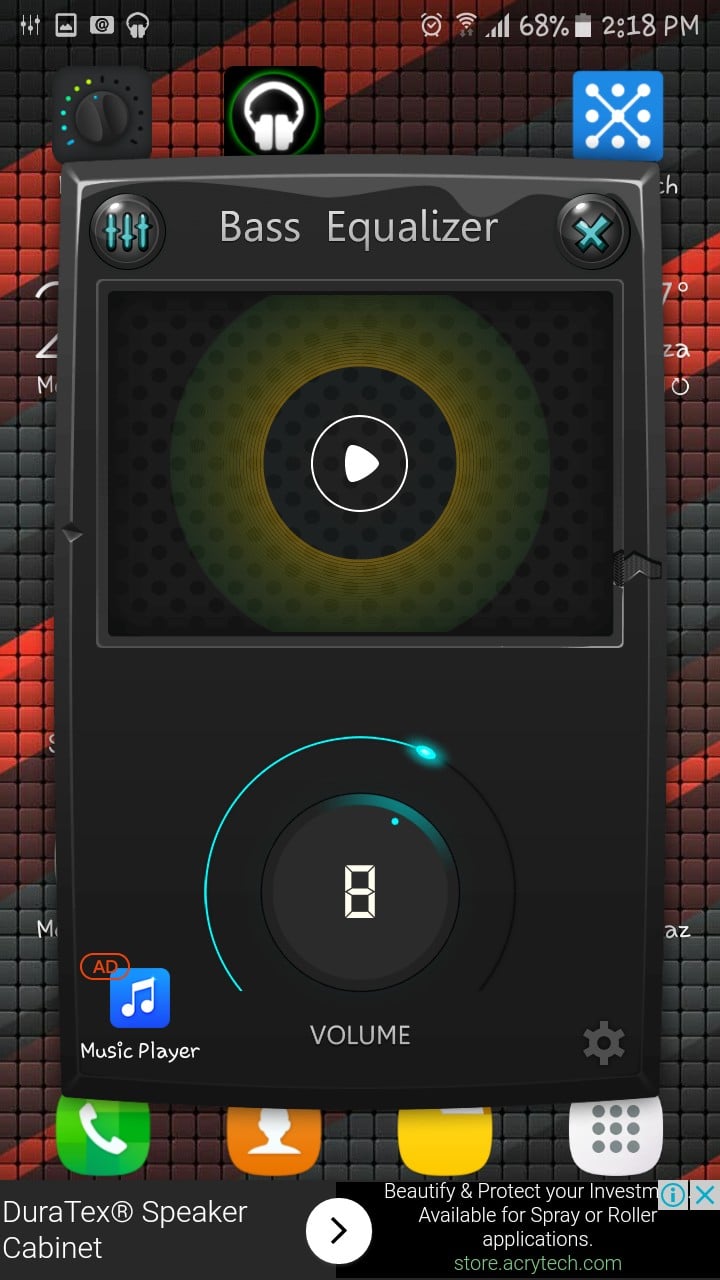720x1280 pixels.
Task: Play music in the visualizer
Action: (x=360, y=464)
